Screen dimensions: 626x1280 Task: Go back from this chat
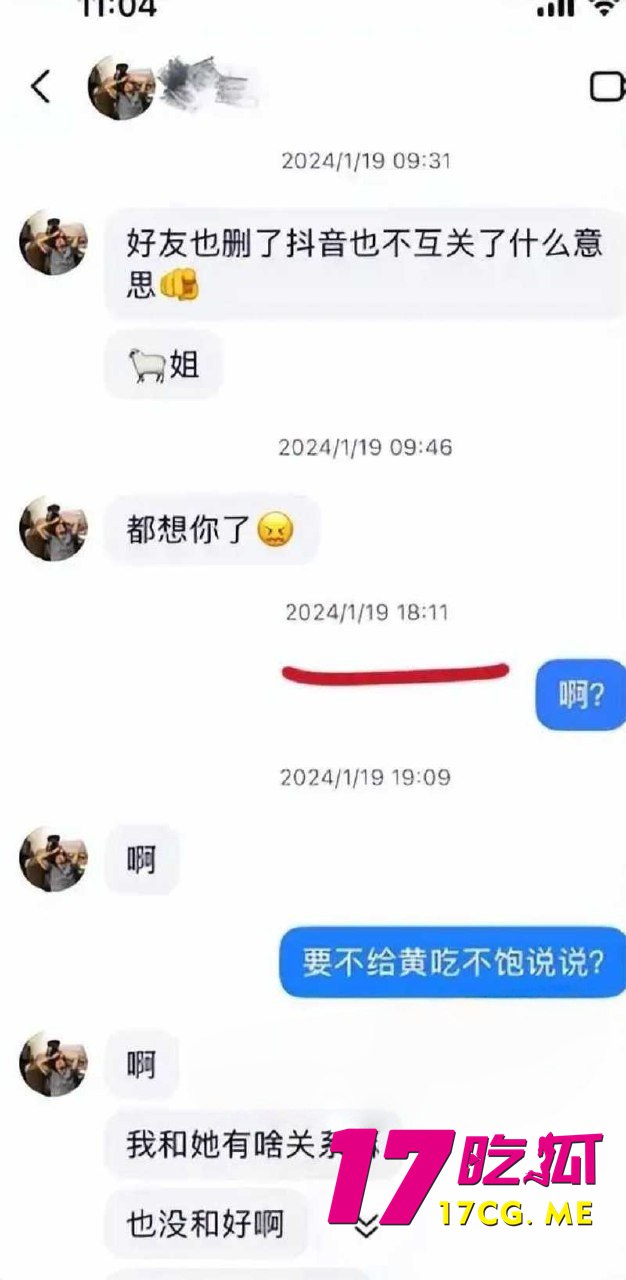[40, 87]
